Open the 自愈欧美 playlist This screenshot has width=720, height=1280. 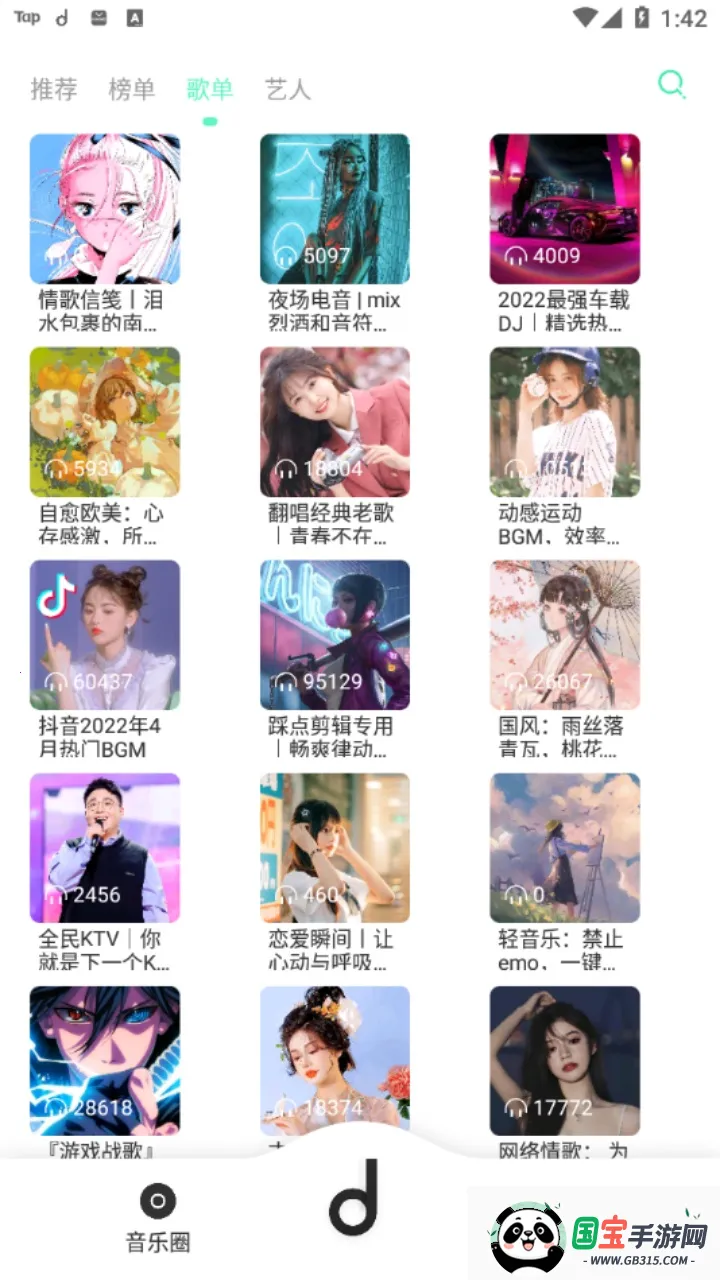pos(105,422)
